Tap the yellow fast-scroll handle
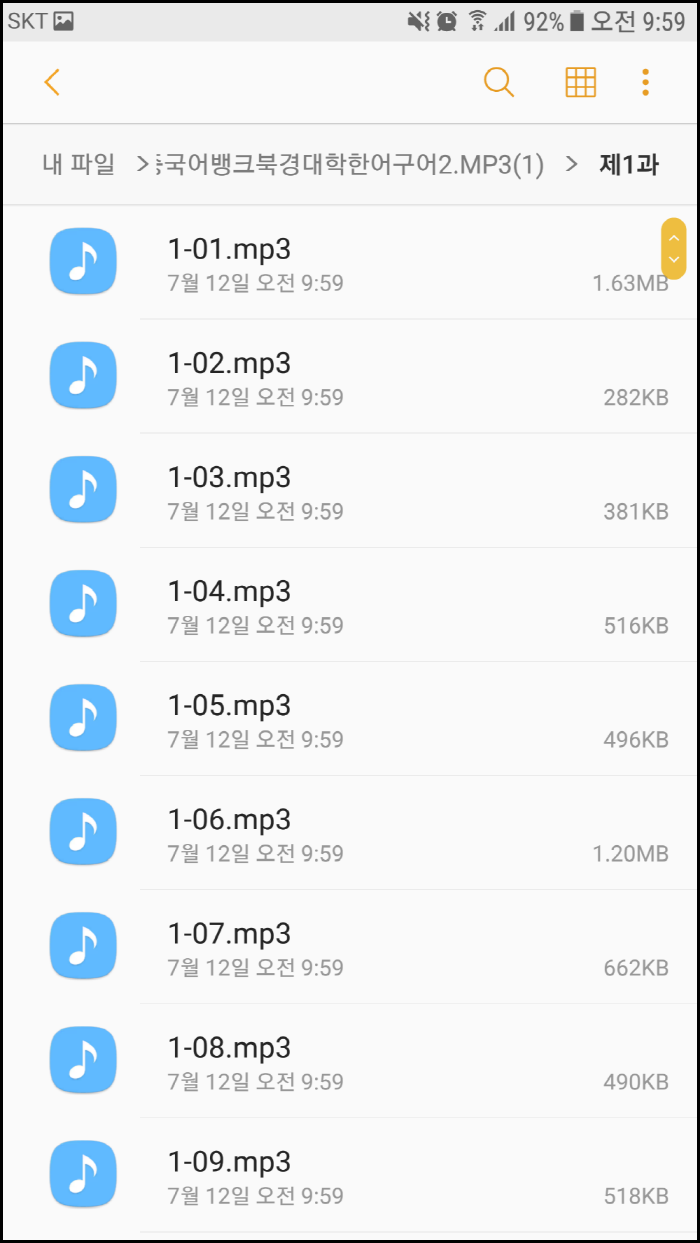 click(674, 248)
